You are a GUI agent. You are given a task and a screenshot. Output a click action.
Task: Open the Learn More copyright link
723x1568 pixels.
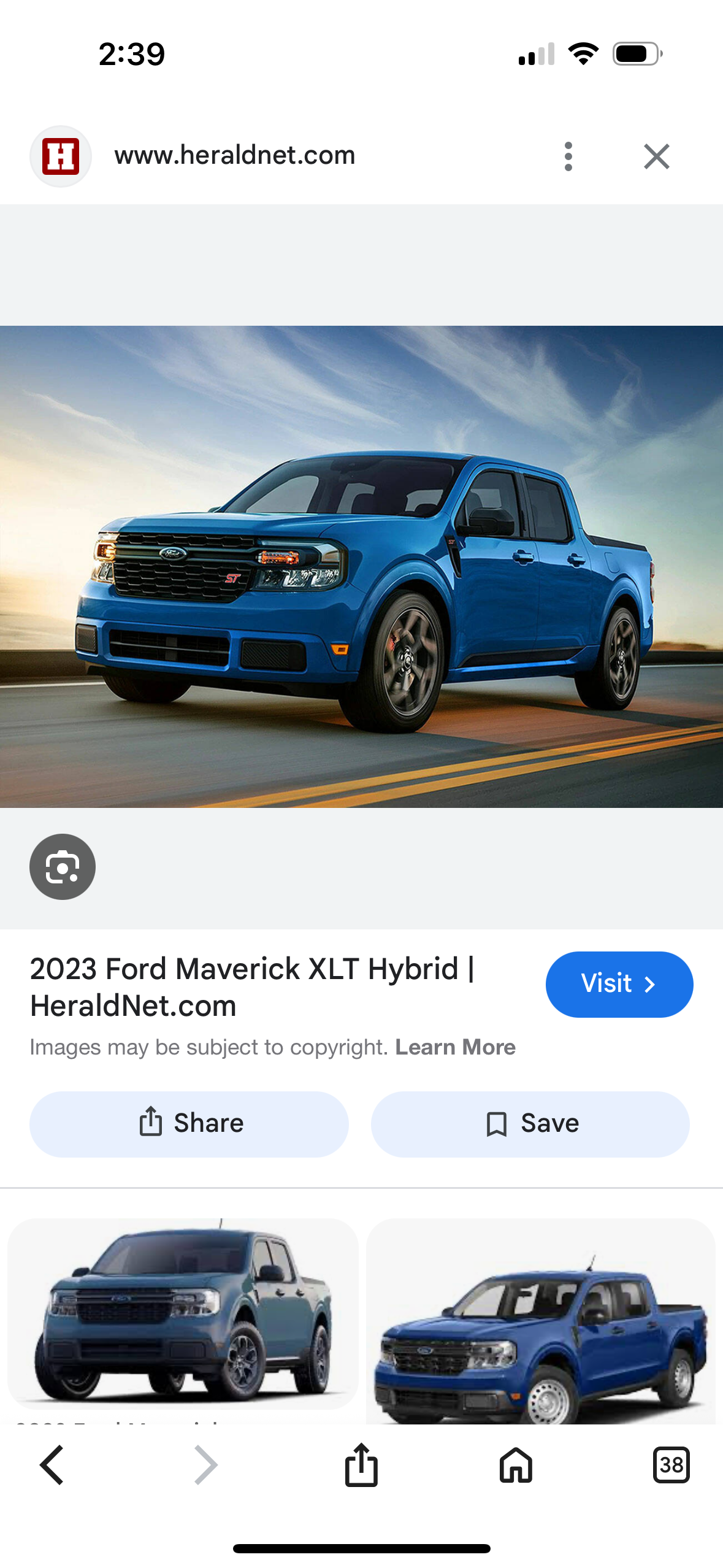click(455, 1047)
